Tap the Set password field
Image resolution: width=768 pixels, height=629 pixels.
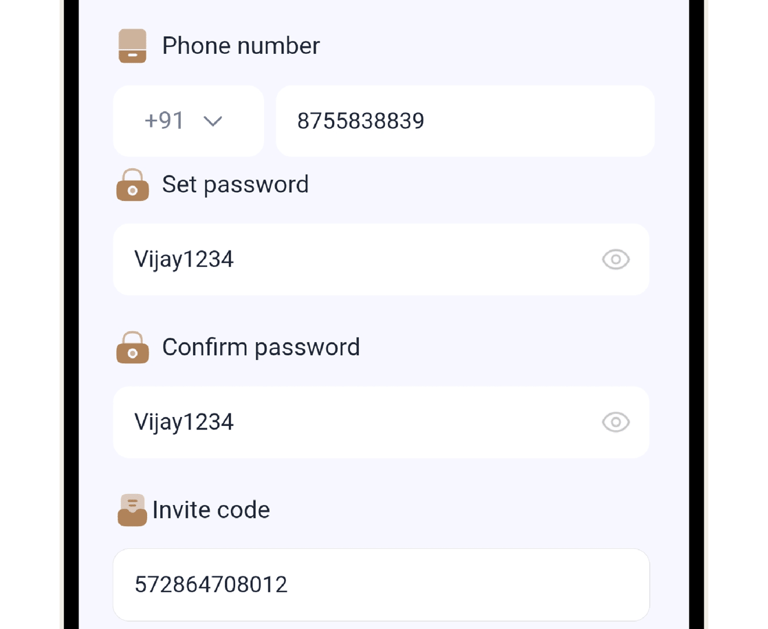tap(350, 260)
